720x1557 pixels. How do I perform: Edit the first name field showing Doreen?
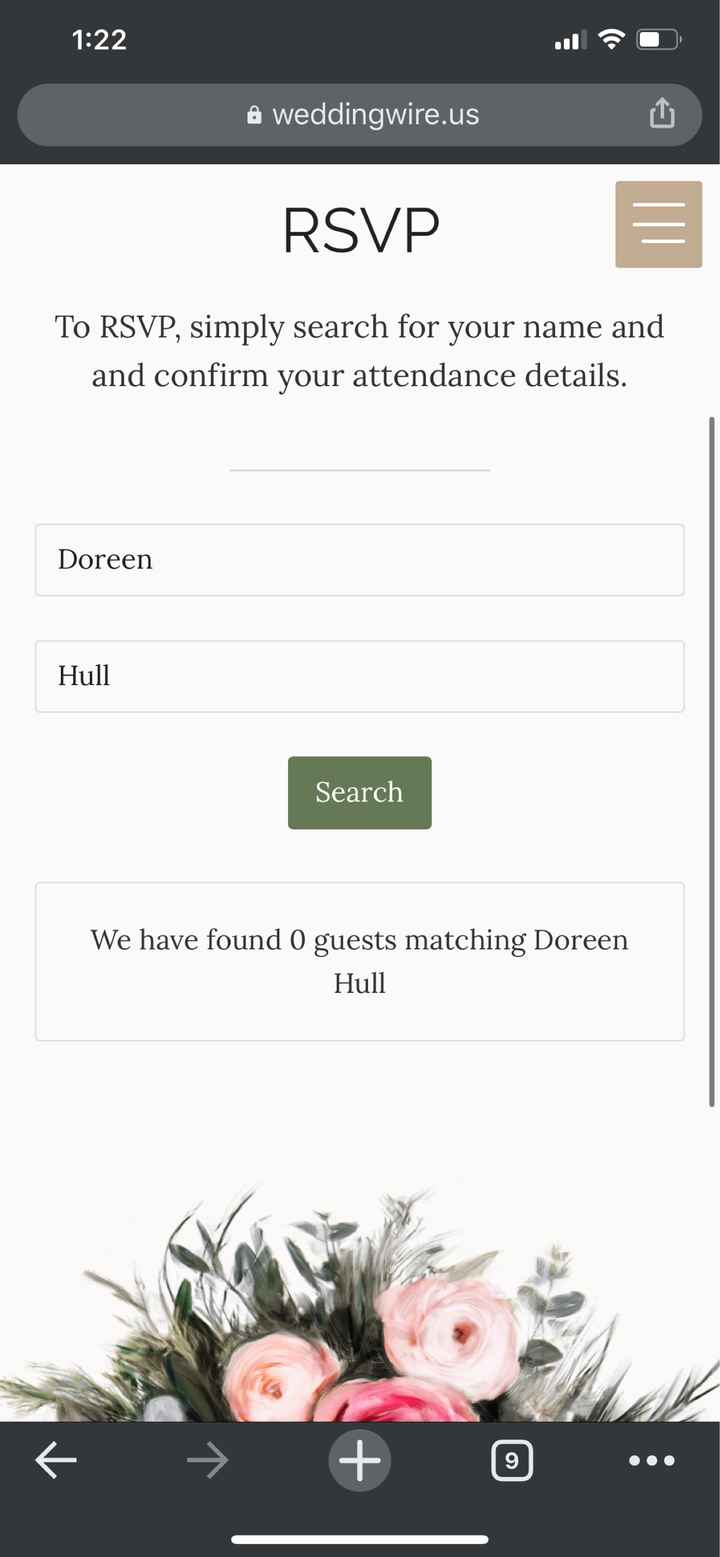point(359,560)
